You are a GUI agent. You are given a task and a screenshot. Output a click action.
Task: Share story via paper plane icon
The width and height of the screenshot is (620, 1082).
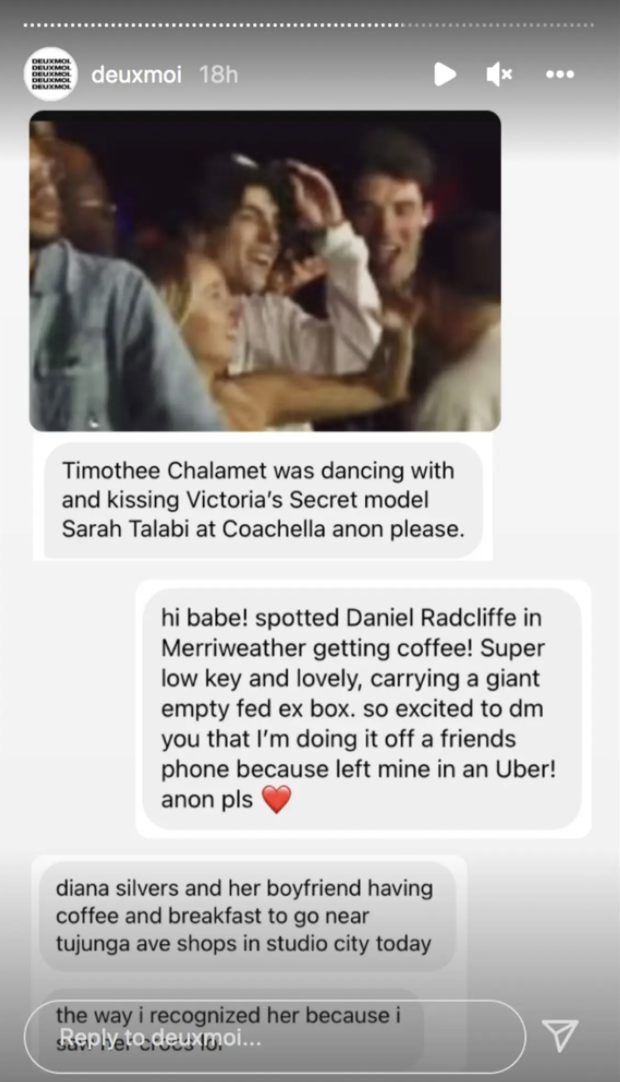coord(559,1036)
